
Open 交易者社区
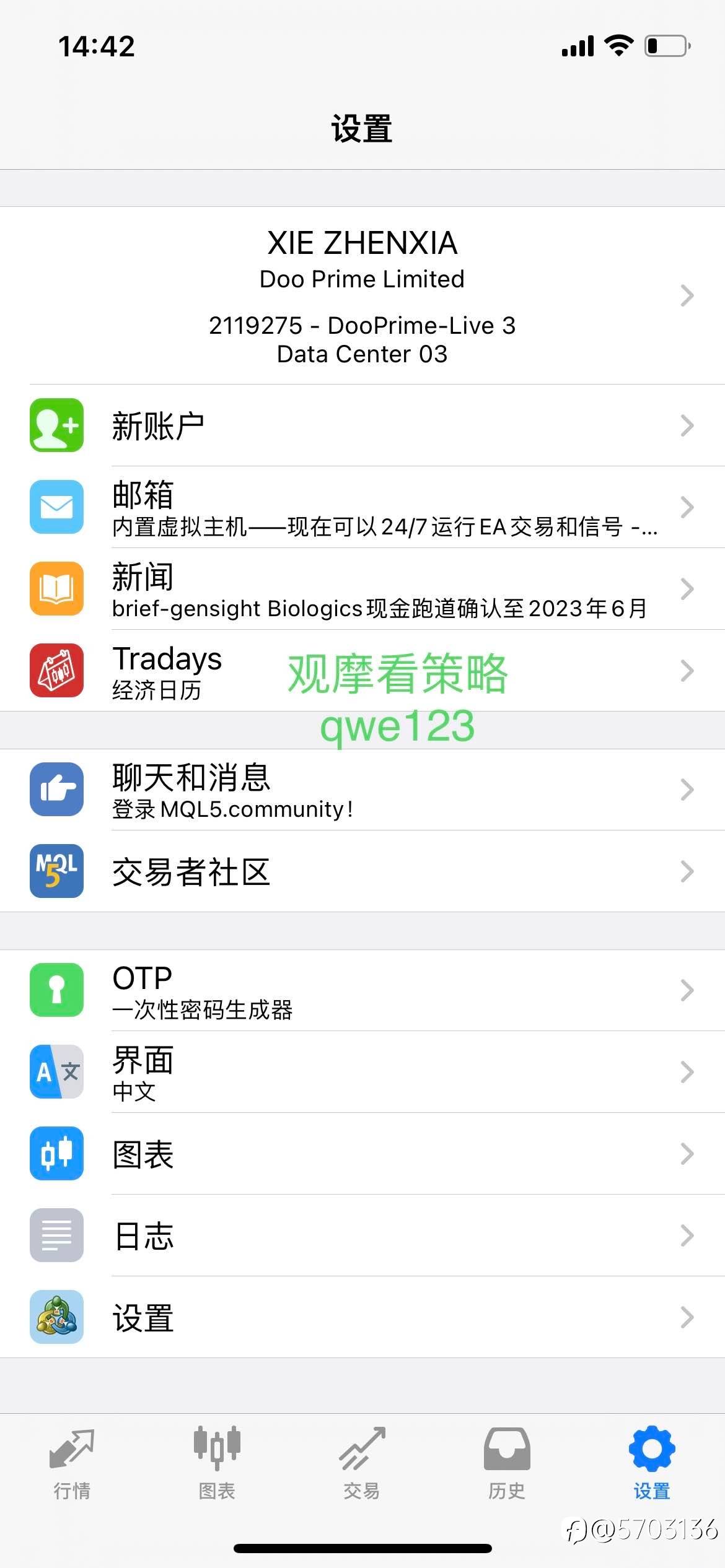pyautogui.click(x=362, y=871)
